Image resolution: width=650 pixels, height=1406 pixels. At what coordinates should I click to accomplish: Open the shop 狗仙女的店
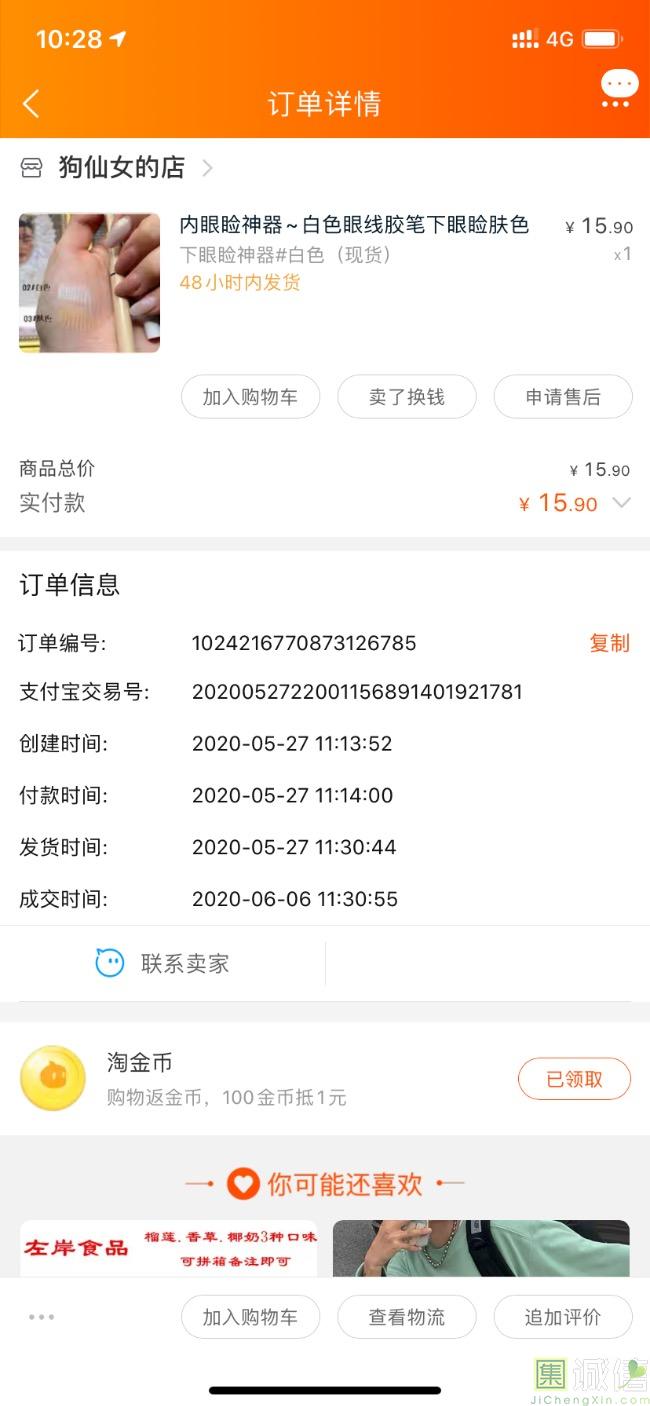click(120, 167)
